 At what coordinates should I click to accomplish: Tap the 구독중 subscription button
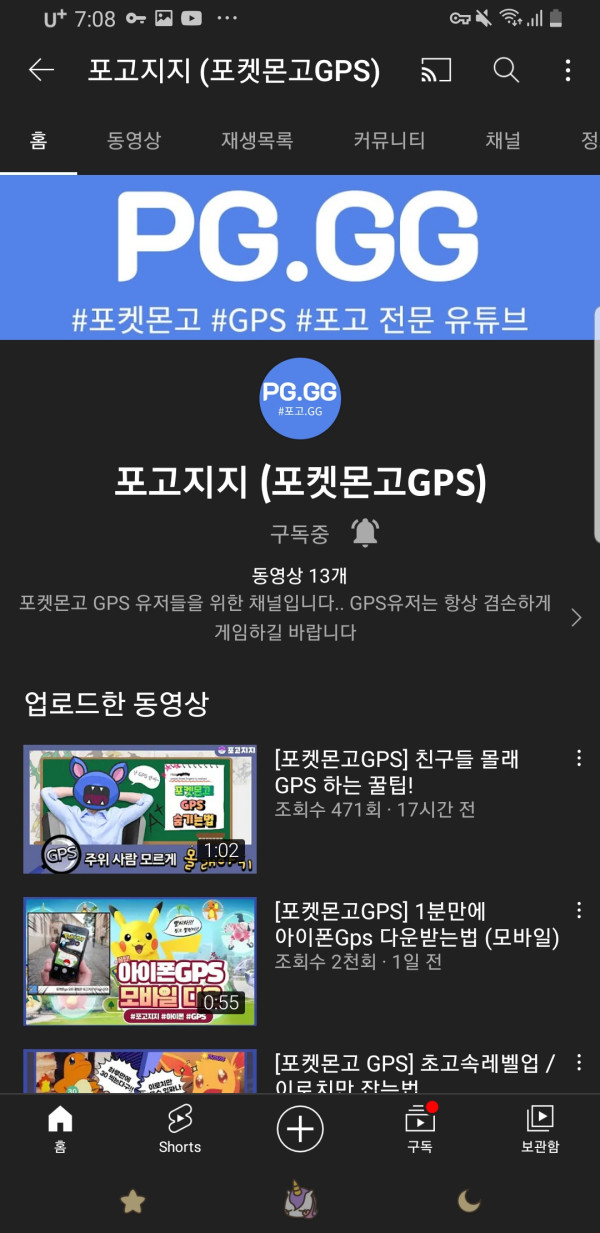[299, 533]
